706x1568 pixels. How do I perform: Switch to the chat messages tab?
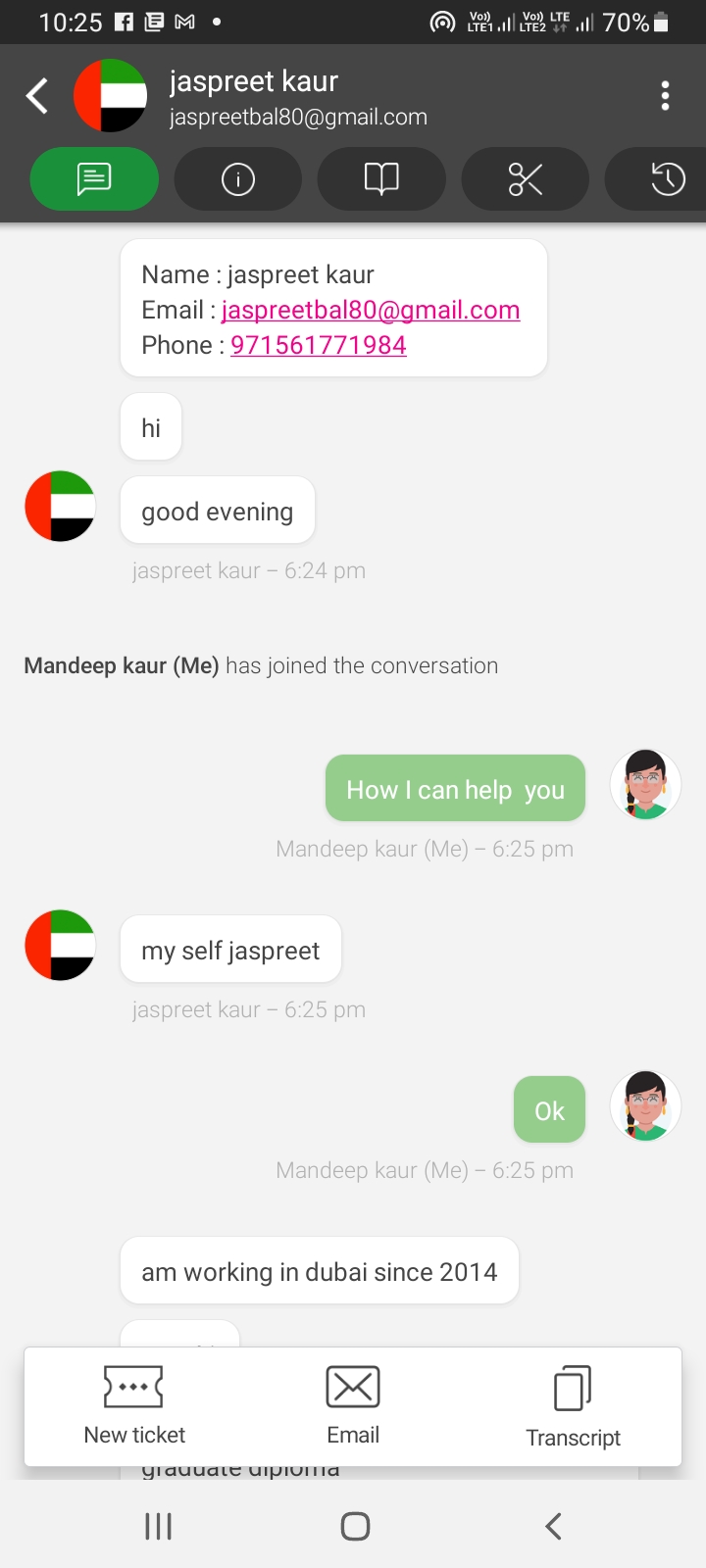click(x=94, y=179)
